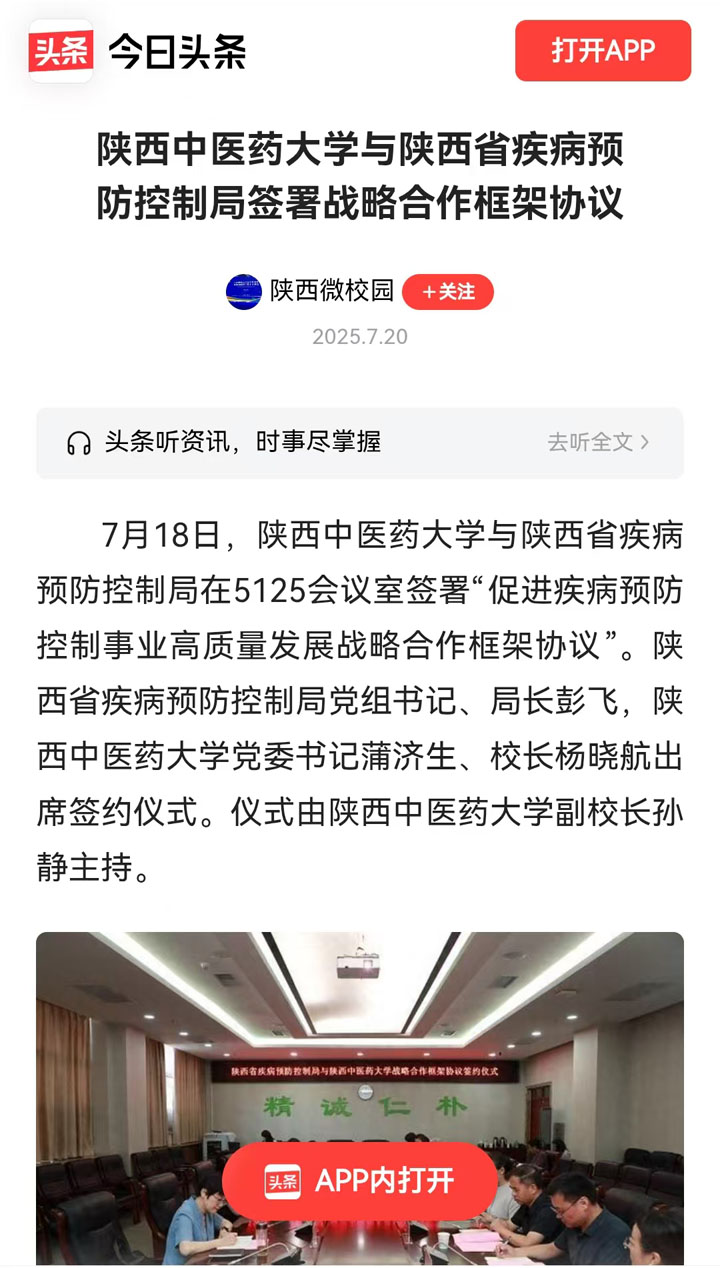Viewport: 720px width, 1268px height.
Task: Follow 陕西微校园 with the 关注 button
Action: point(447,292)
